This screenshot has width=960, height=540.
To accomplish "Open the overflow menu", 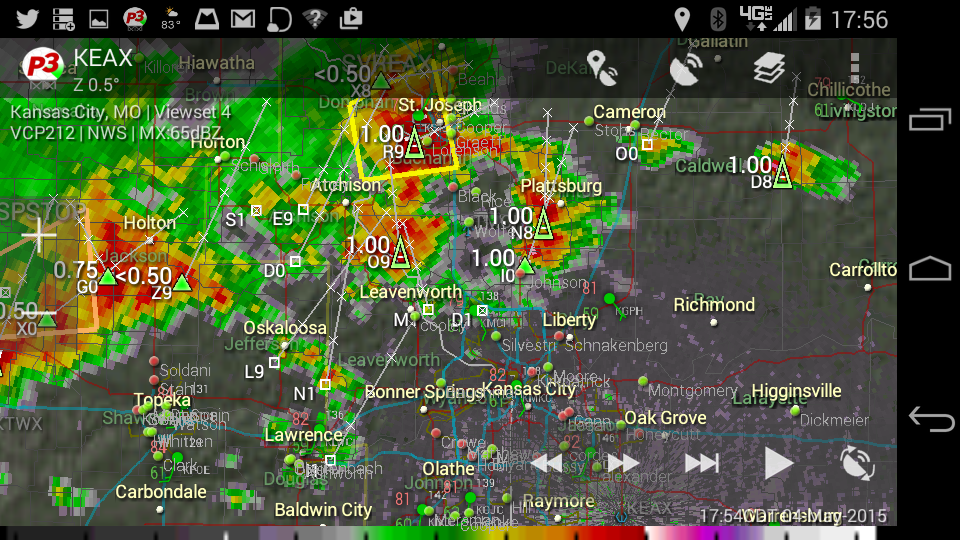I will click(855, 69).
